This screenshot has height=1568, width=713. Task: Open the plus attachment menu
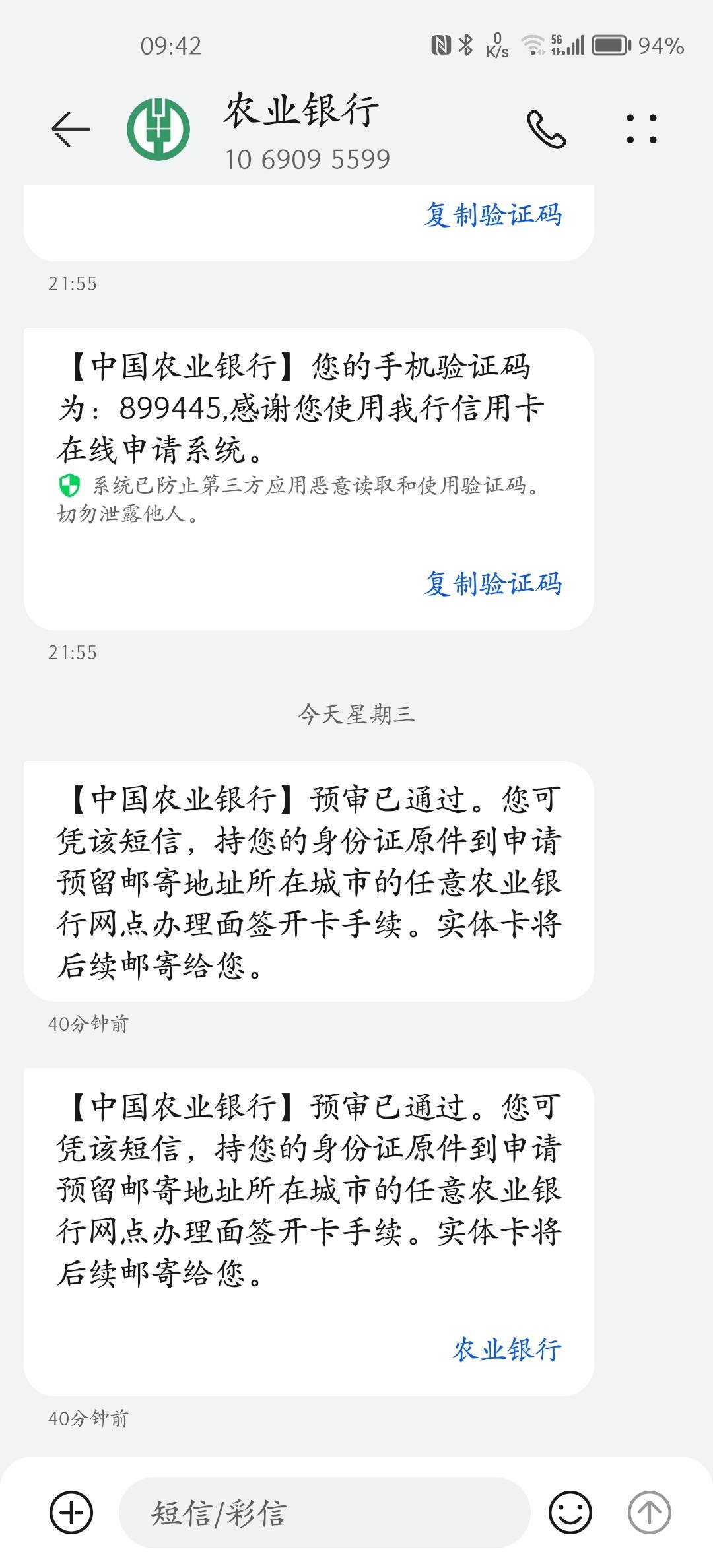click(71, 1512)
